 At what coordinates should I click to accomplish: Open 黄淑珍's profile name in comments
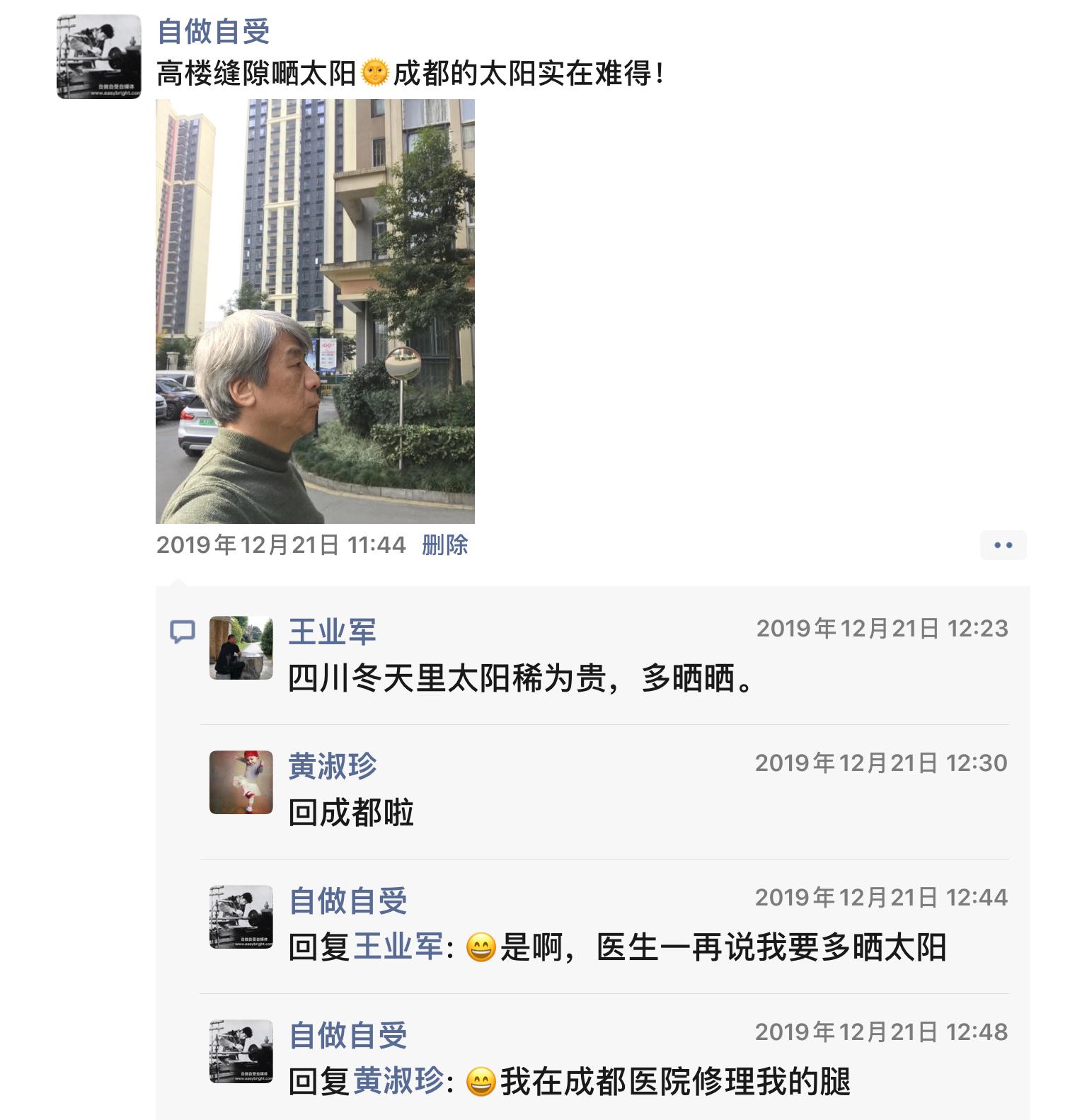pos(332,766)
